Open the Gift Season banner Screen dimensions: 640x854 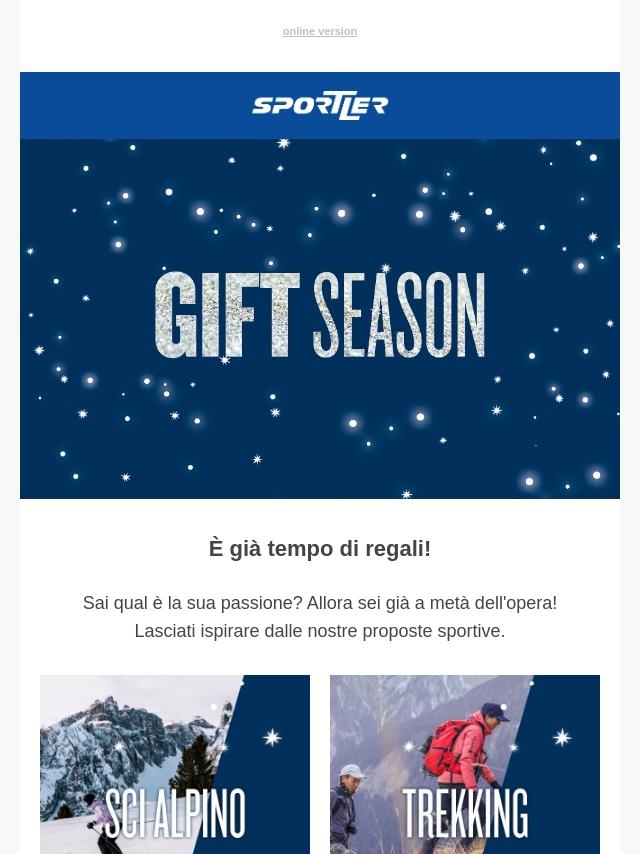click(x=320, y=318)
